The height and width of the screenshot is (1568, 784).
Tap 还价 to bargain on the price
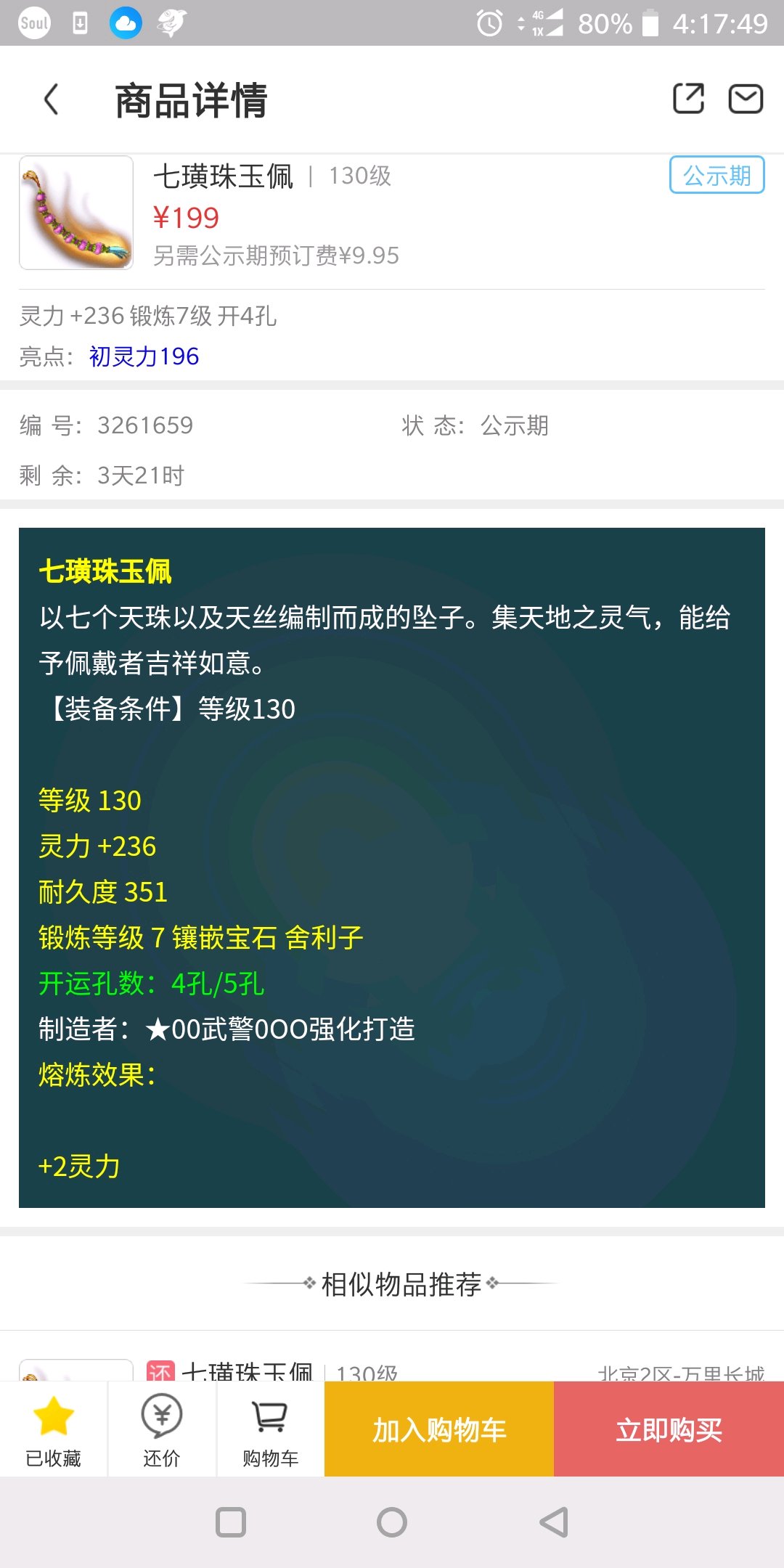click(162, 1429)
